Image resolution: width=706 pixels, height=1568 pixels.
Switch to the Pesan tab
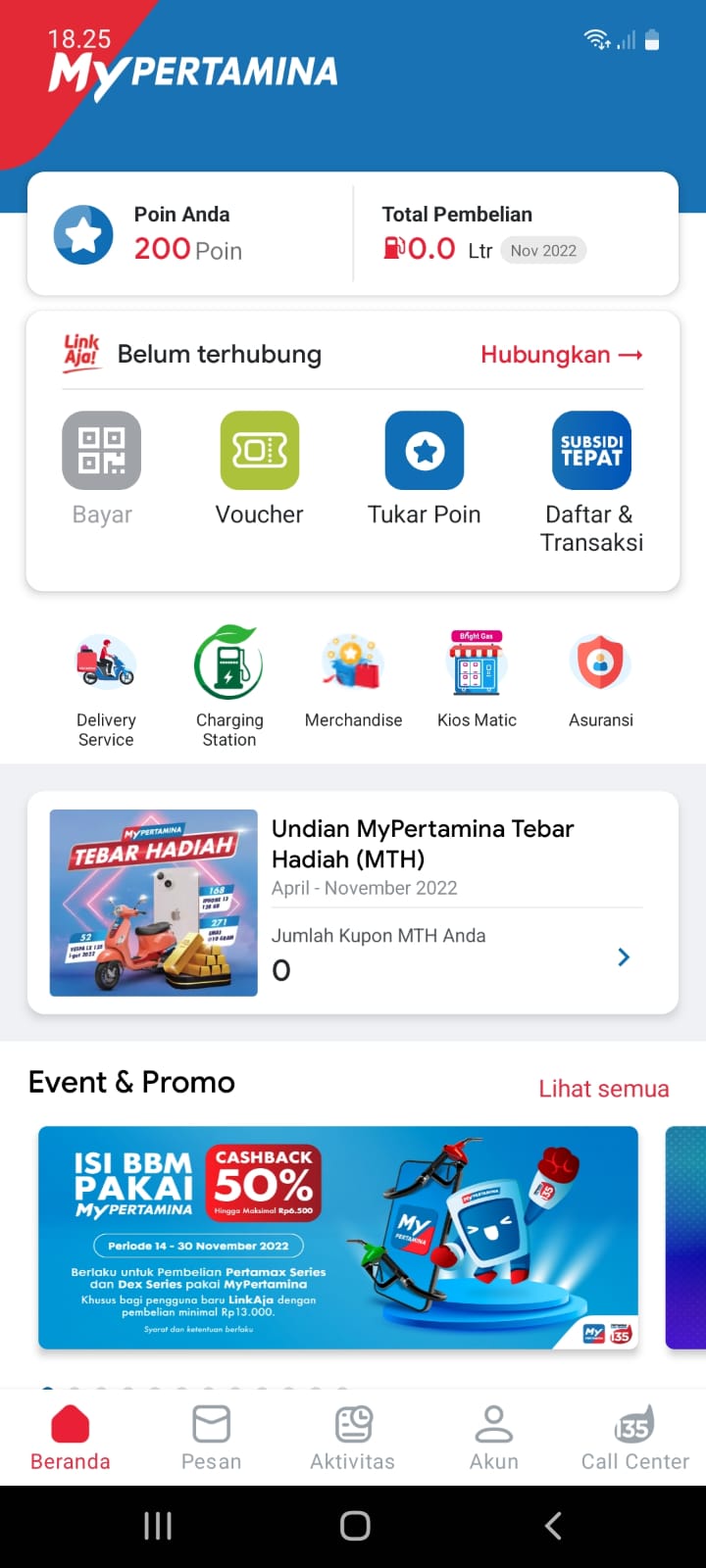[211, 1438]
